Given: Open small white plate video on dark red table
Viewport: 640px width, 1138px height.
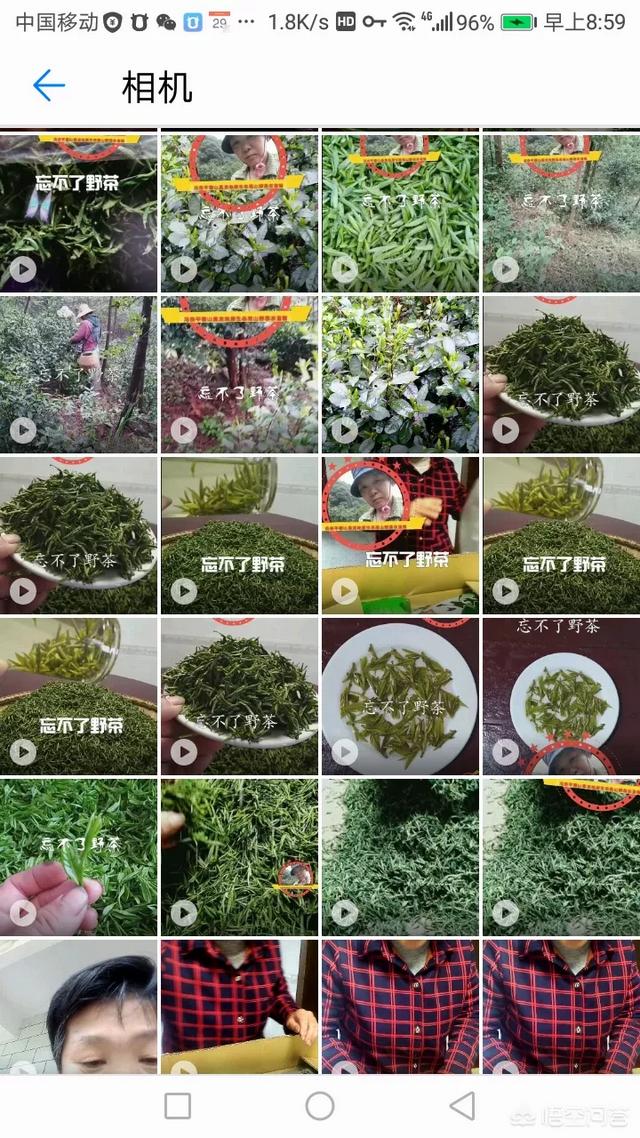Looking at the screenshot, I should click(561, 695).
